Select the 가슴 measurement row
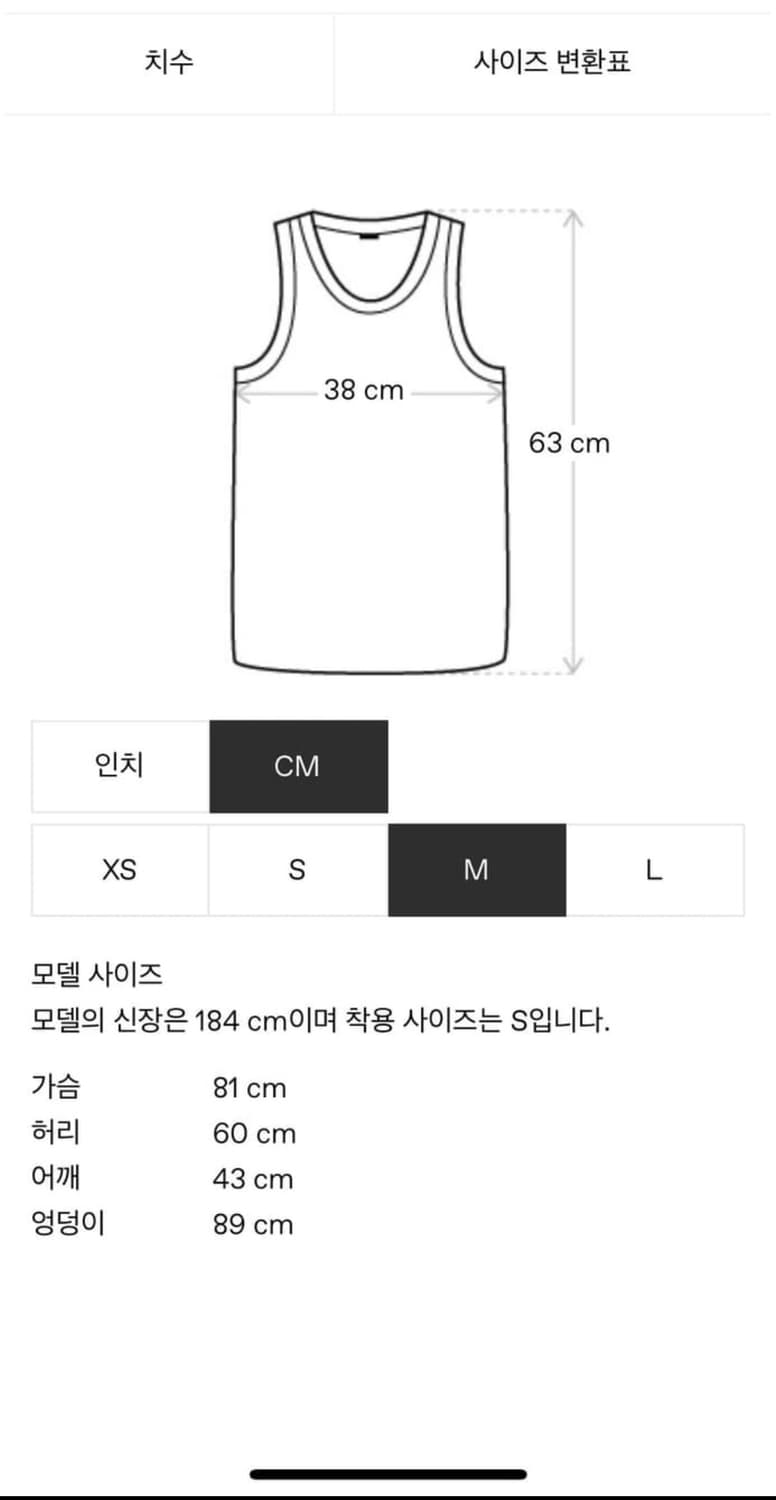776x1500 pixels. [150, 1087]
